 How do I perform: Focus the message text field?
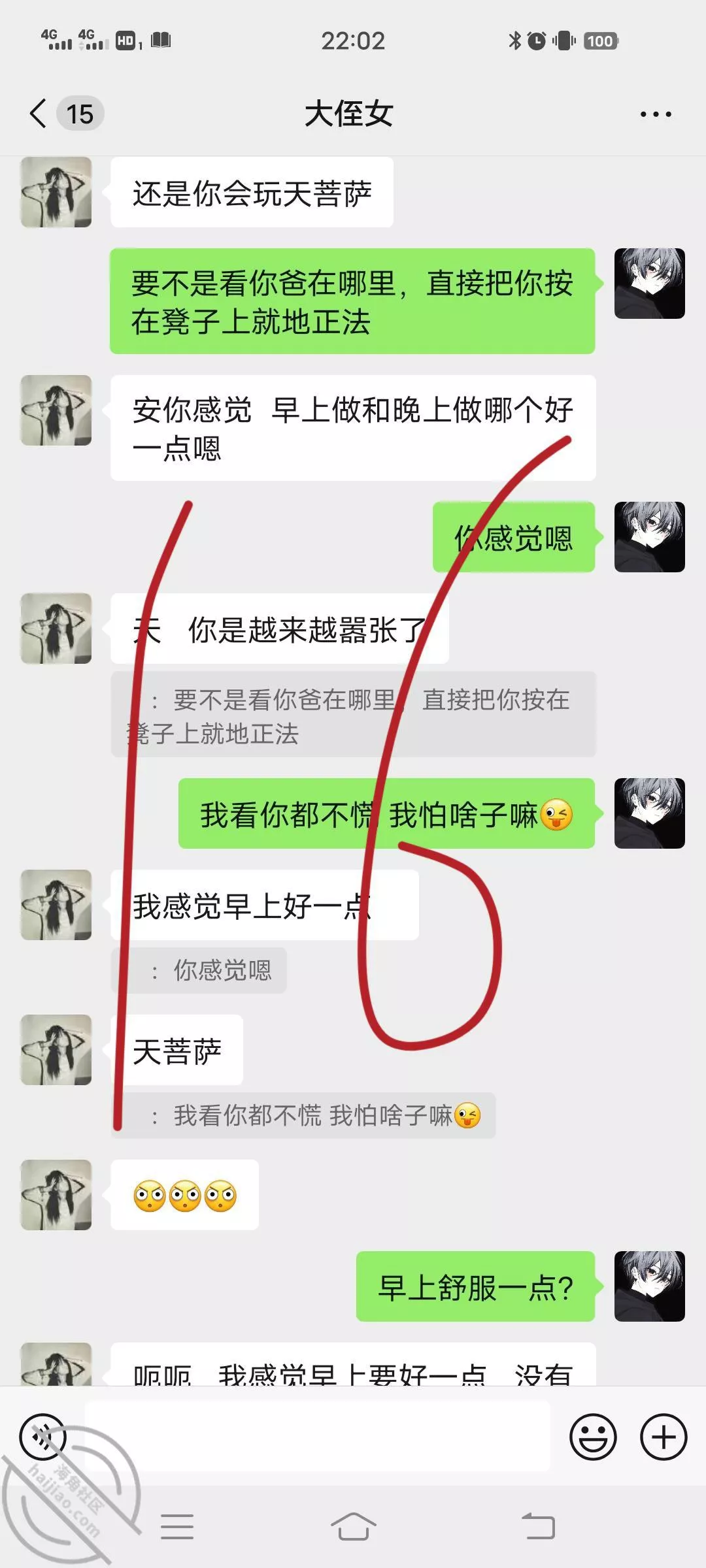317,1437
